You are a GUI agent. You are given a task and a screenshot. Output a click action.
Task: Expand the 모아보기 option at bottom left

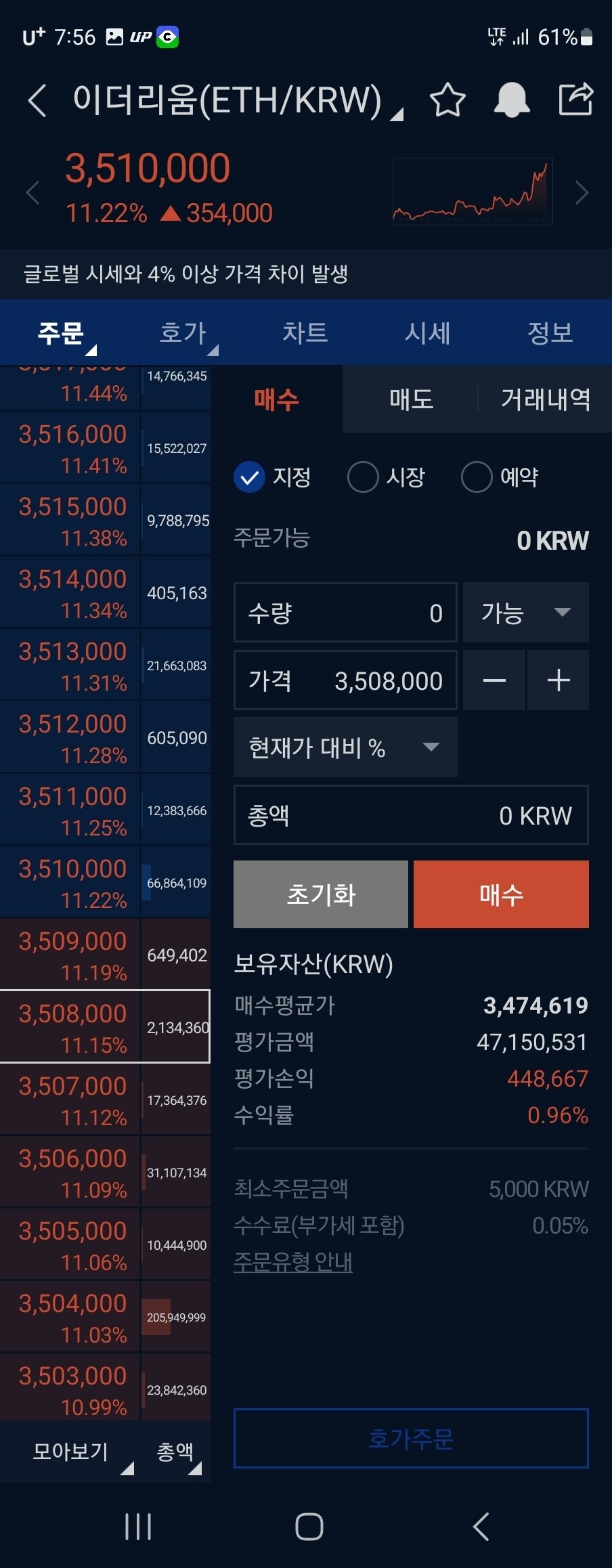(70, 1452)
